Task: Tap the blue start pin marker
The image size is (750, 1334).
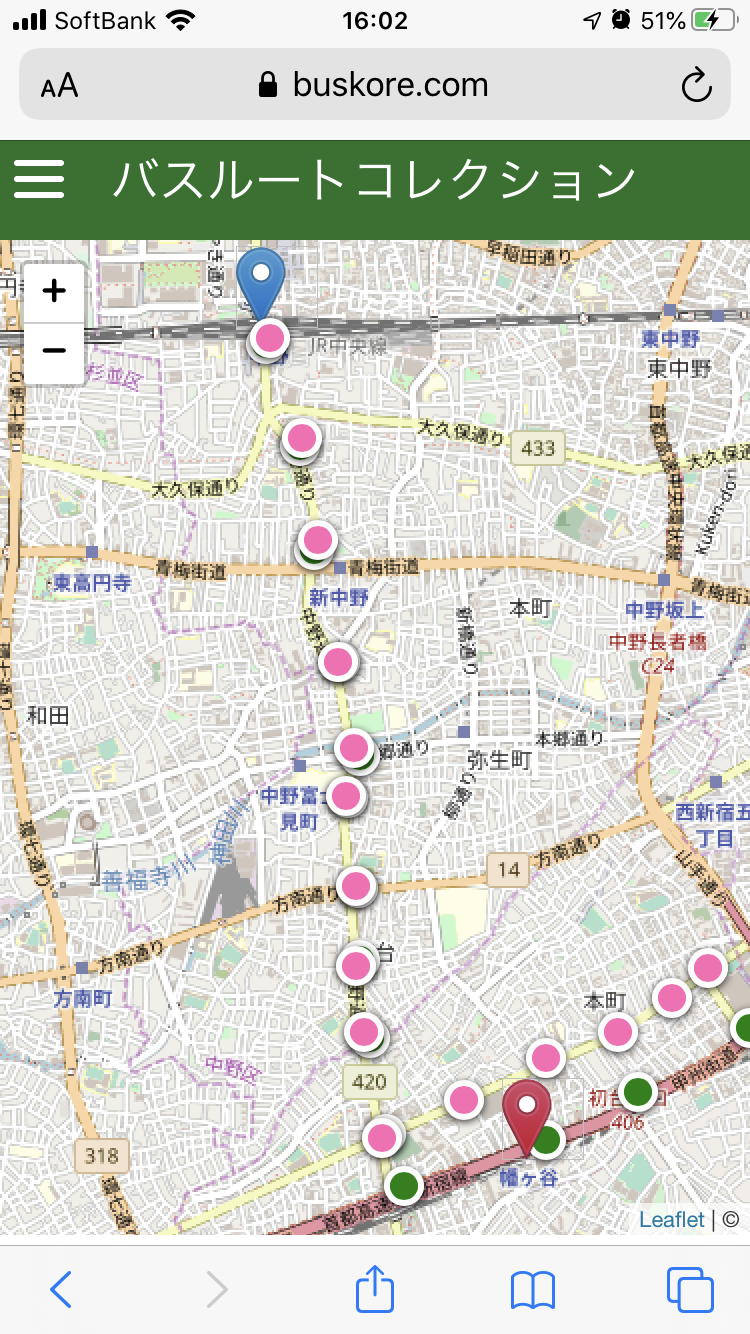Action: (261, 279)
